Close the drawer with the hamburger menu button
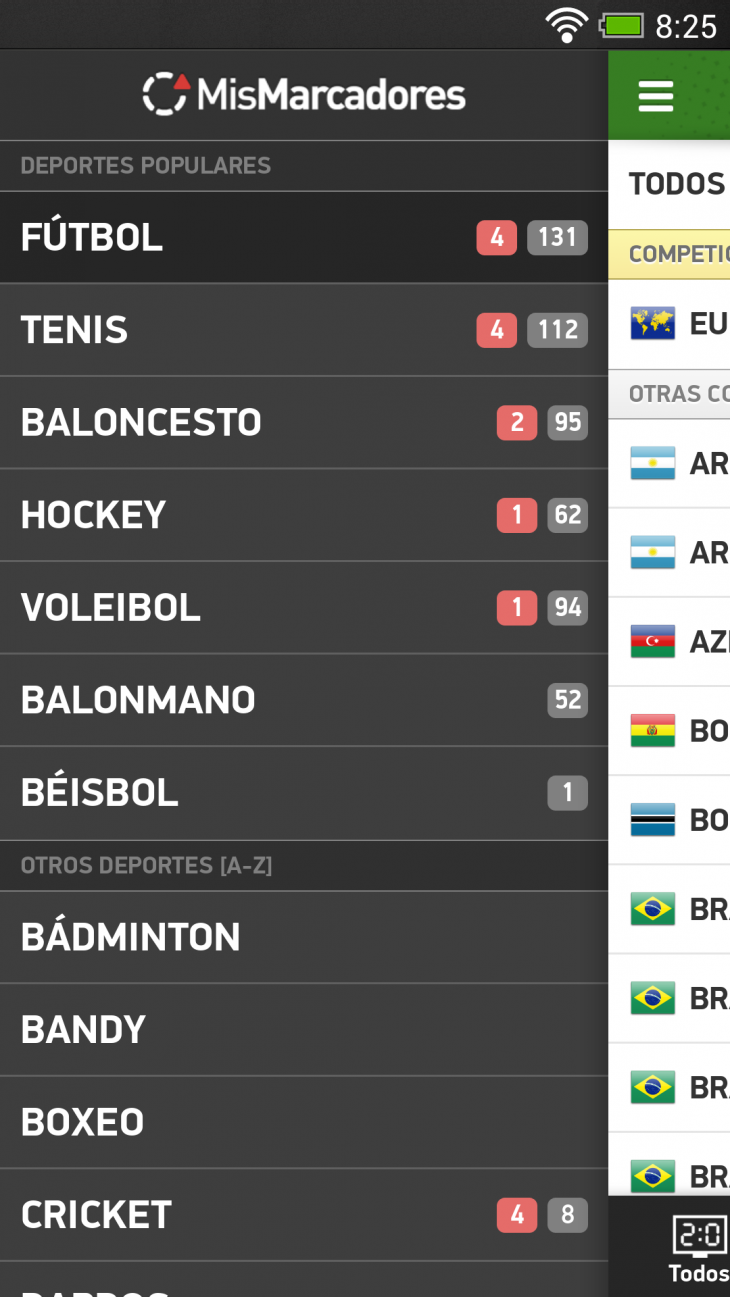This screenshot has height=1297, width=730. point(656,96)
